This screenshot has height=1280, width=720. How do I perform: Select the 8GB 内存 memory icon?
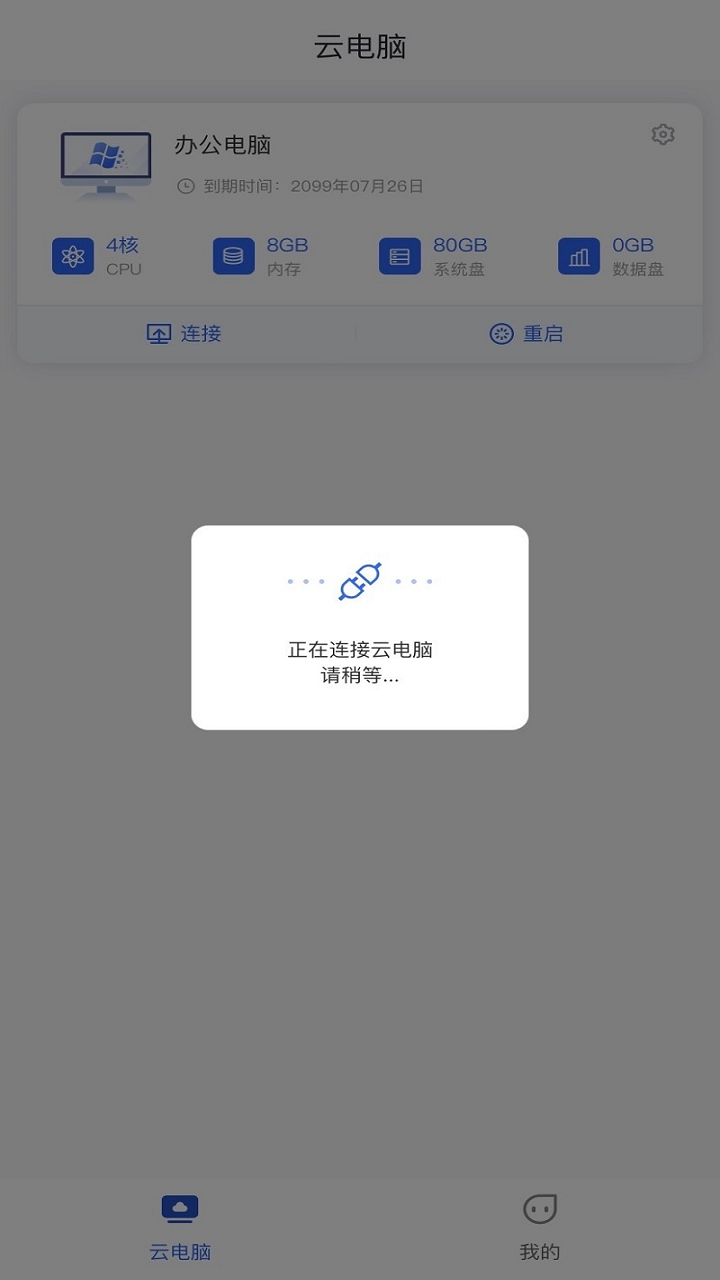[233, 256]
